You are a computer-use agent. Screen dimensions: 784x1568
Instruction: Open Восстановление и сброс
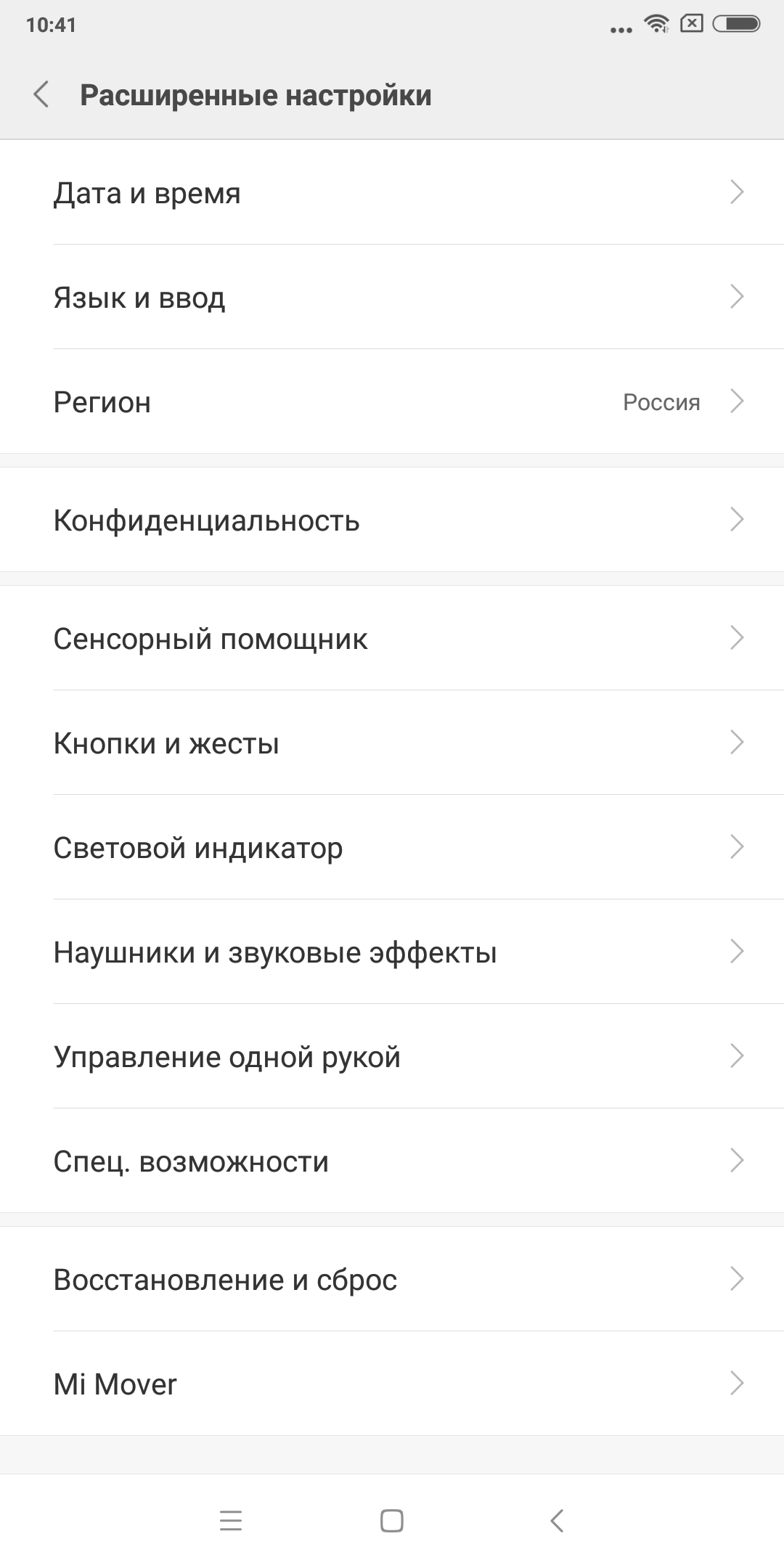coord(392,1279)
